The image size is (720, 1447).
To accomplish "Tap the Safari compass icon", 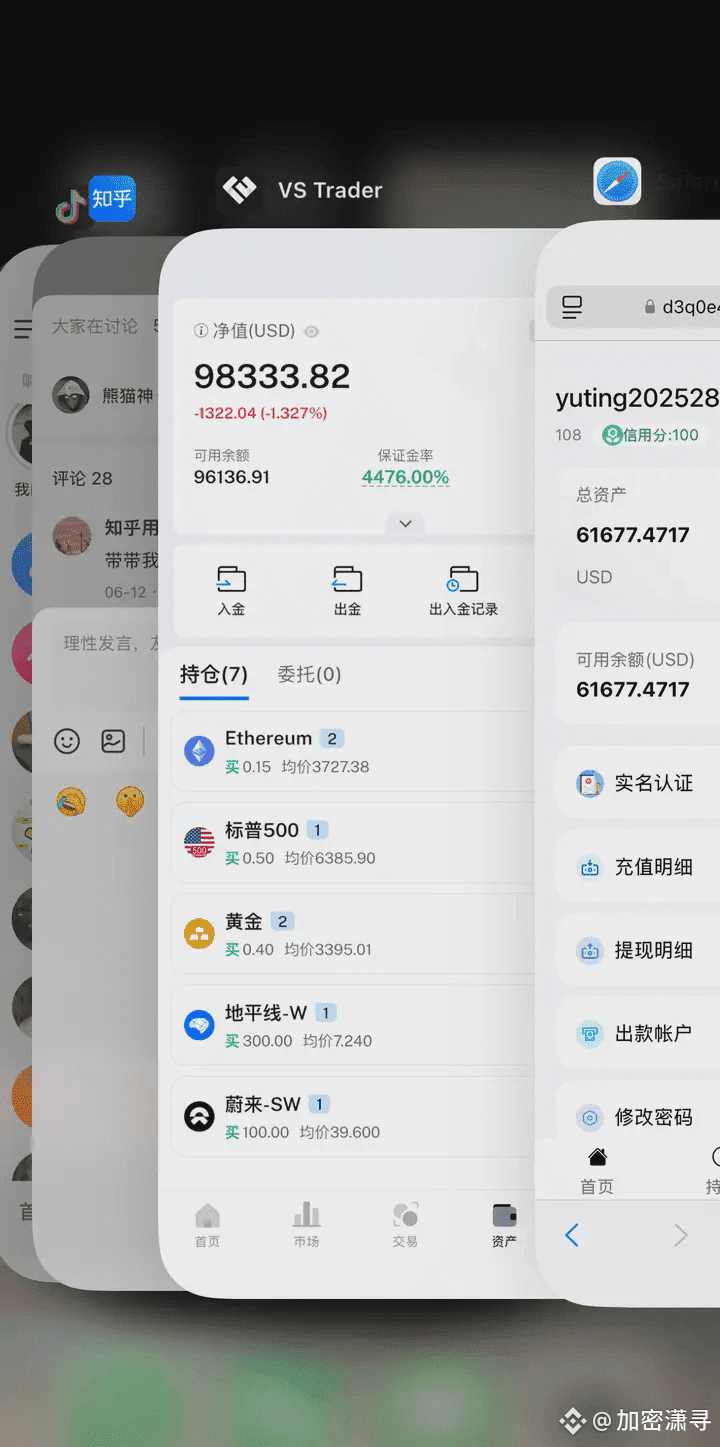I will [x=617, y=182].
